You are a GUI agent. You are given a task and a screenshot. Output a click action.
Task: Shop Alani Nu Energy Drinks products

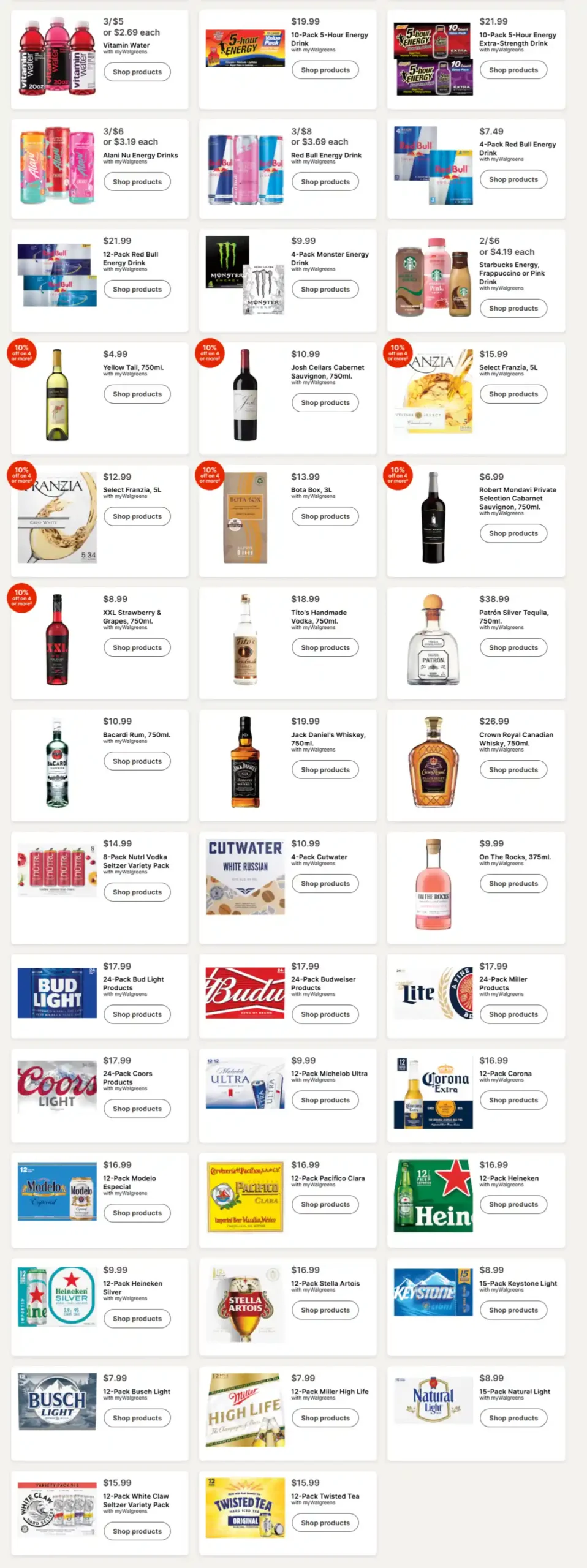137,182
